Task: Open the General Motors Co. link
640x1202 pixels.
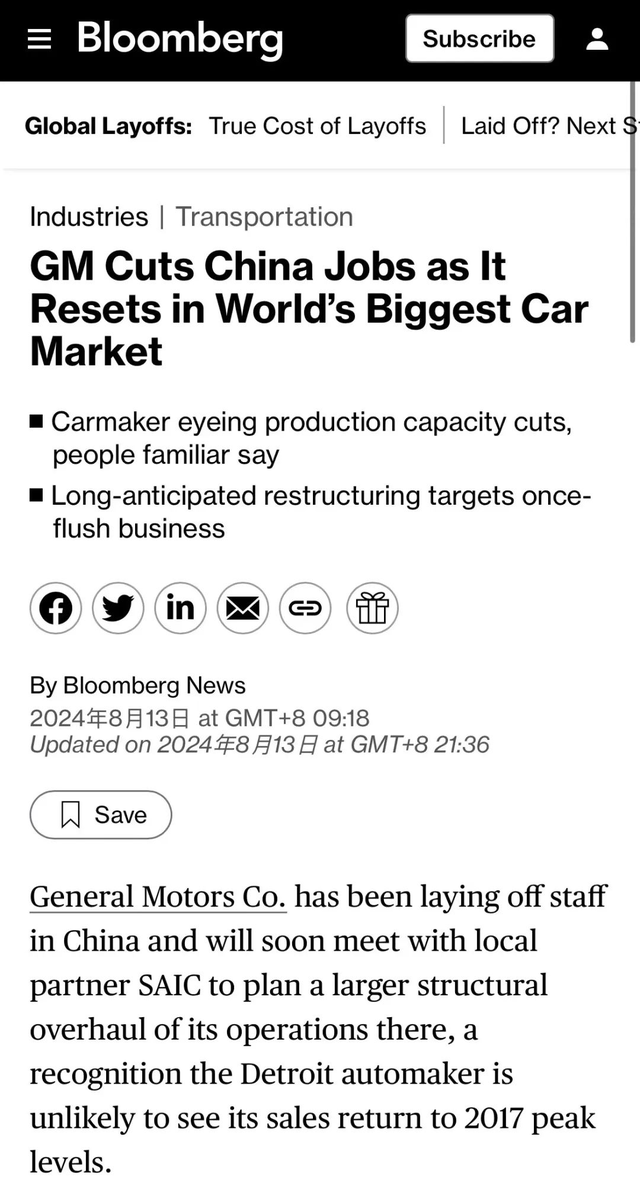Action: (x=158, y=896)
